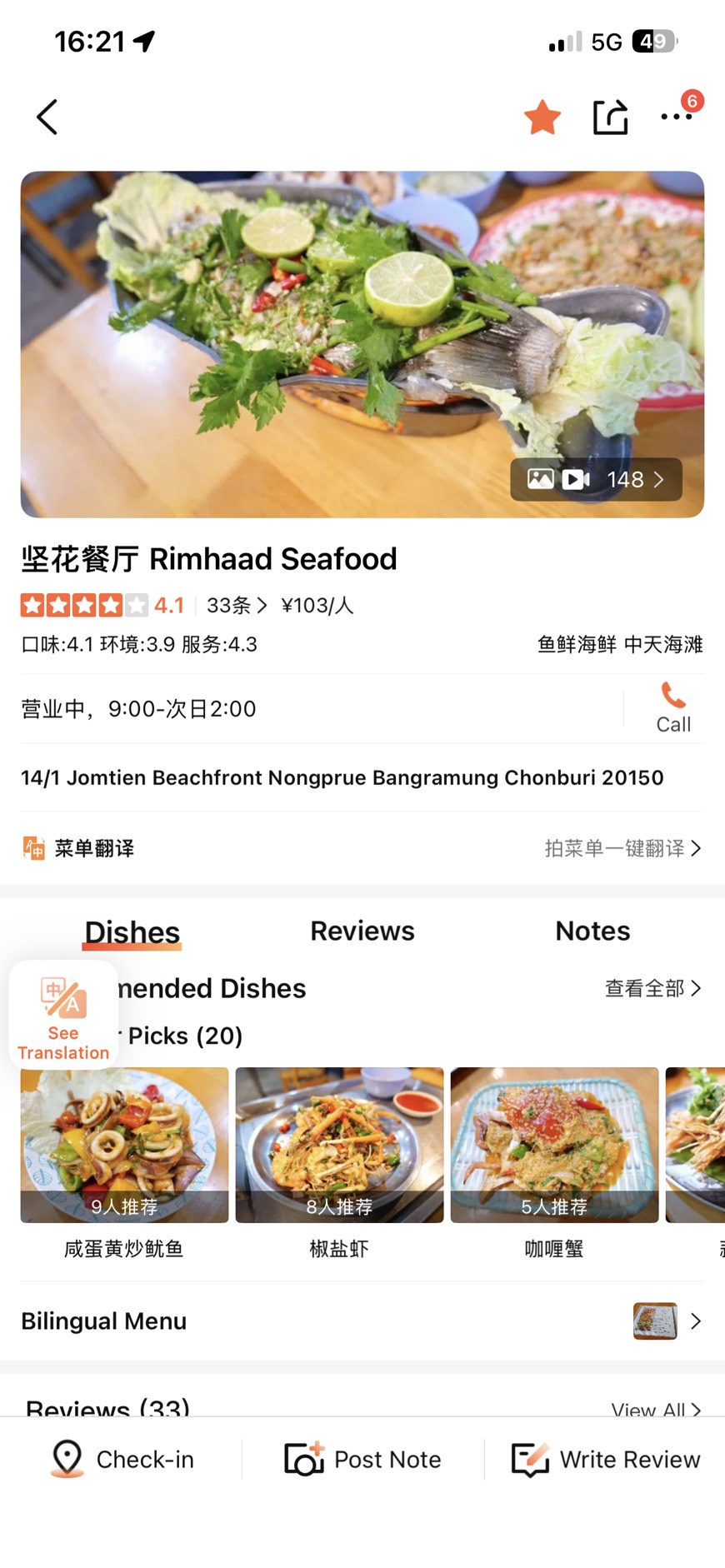
Task: Open 拍菜单一键翻译 with its chevron
Action: click(625, 847)
